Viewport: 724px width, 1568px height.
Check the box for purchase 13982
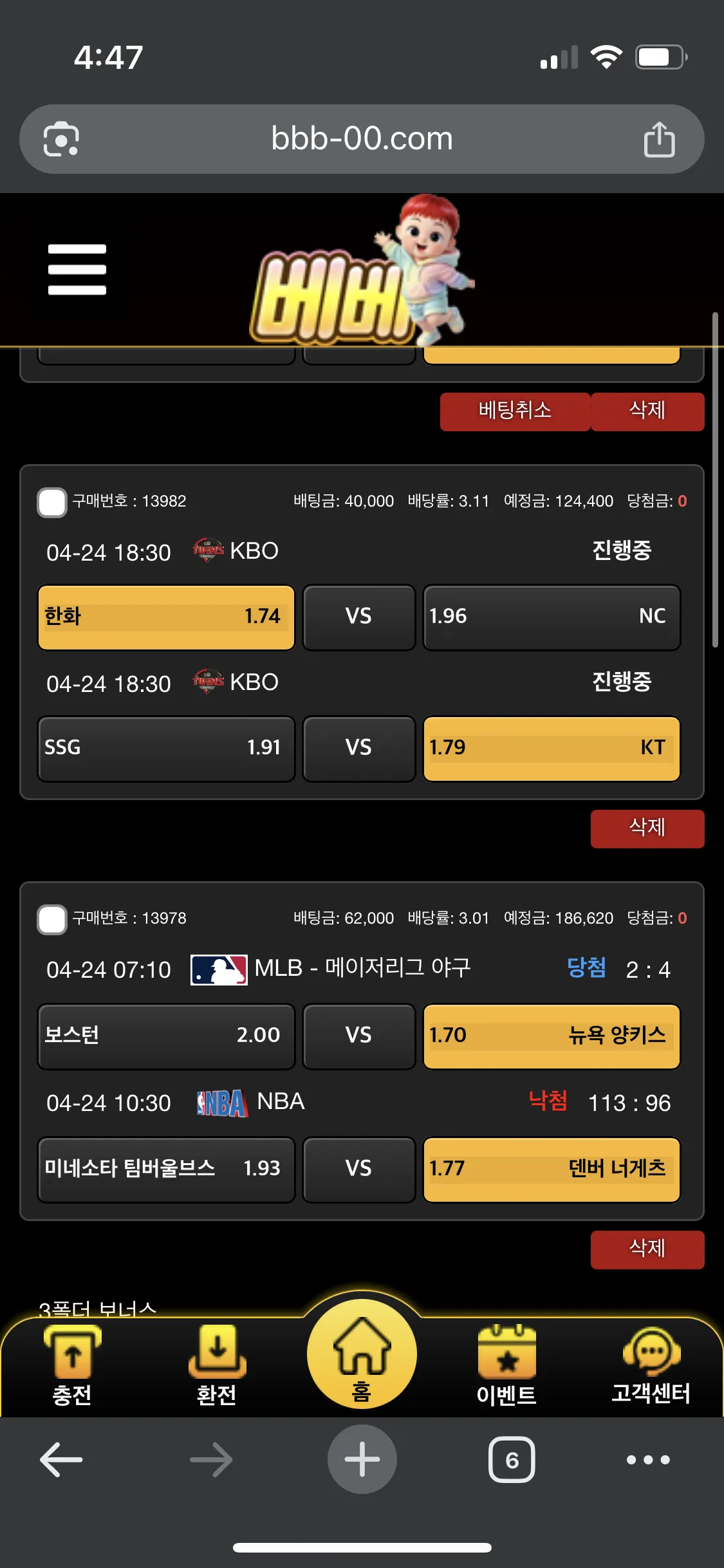click(52, 502)
